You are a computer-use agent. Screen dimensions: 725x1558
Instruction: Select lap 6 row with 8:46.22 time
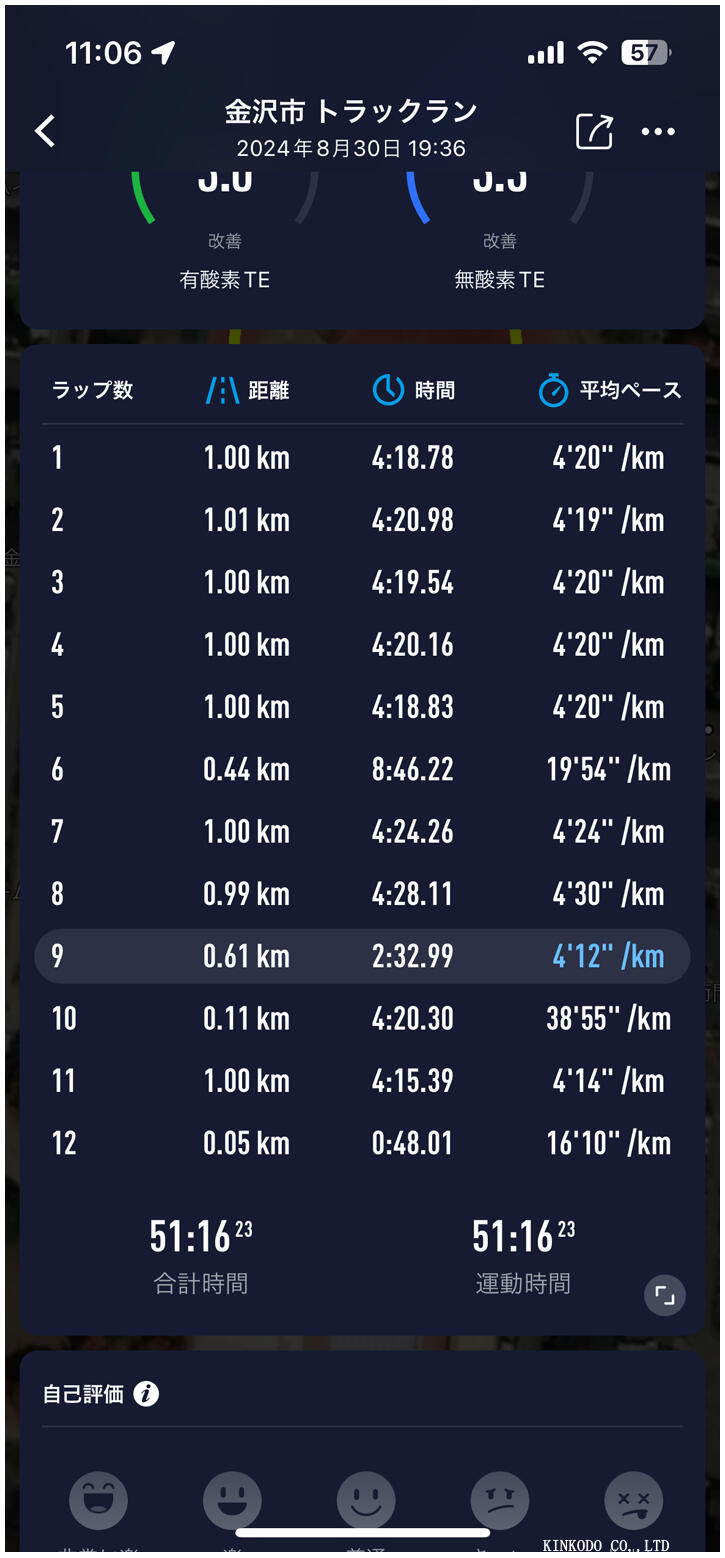(x=362, y=769)
